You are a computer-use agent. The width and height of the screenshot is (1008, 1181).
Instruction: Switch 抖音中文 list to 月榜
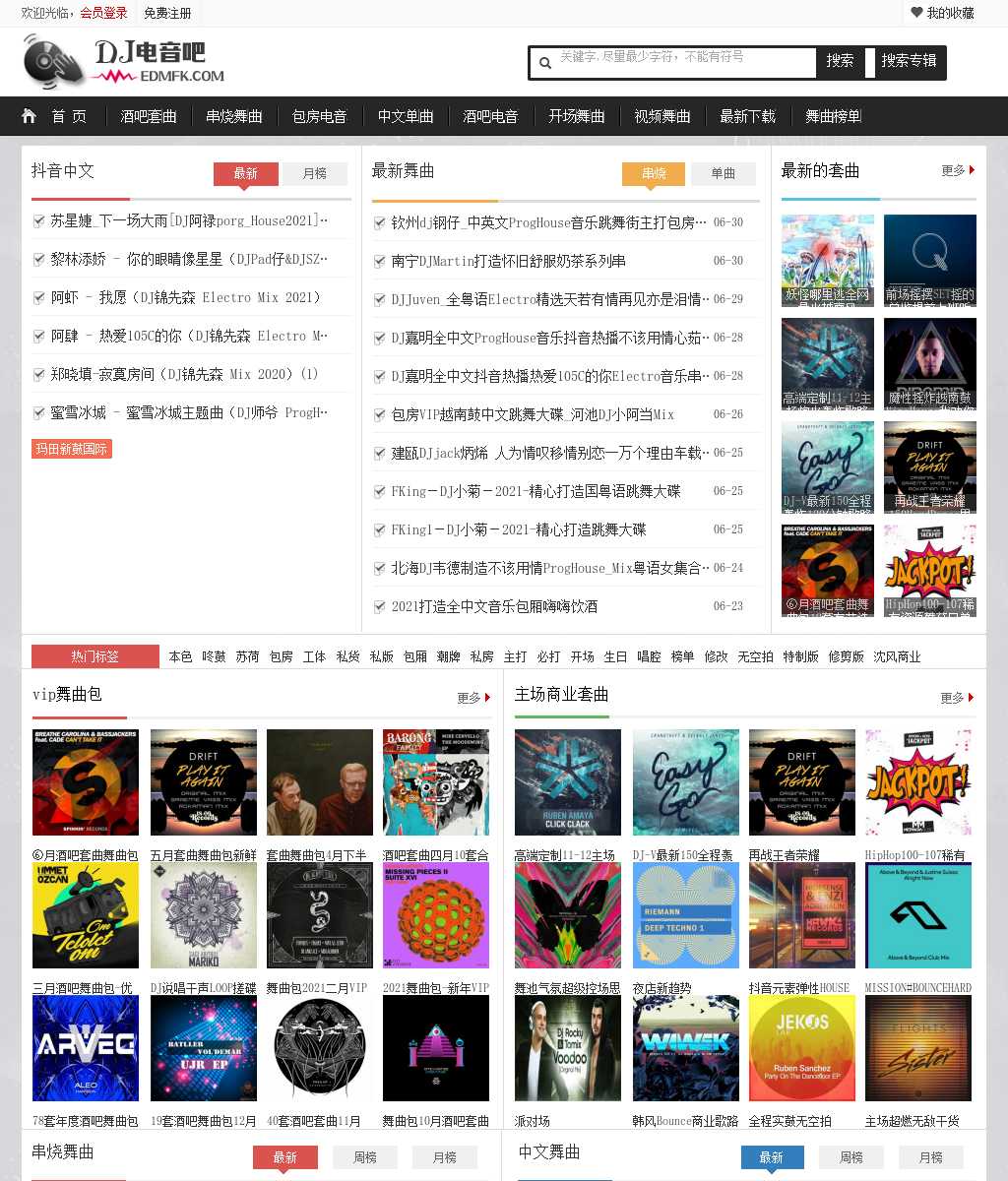coord(315,174)
